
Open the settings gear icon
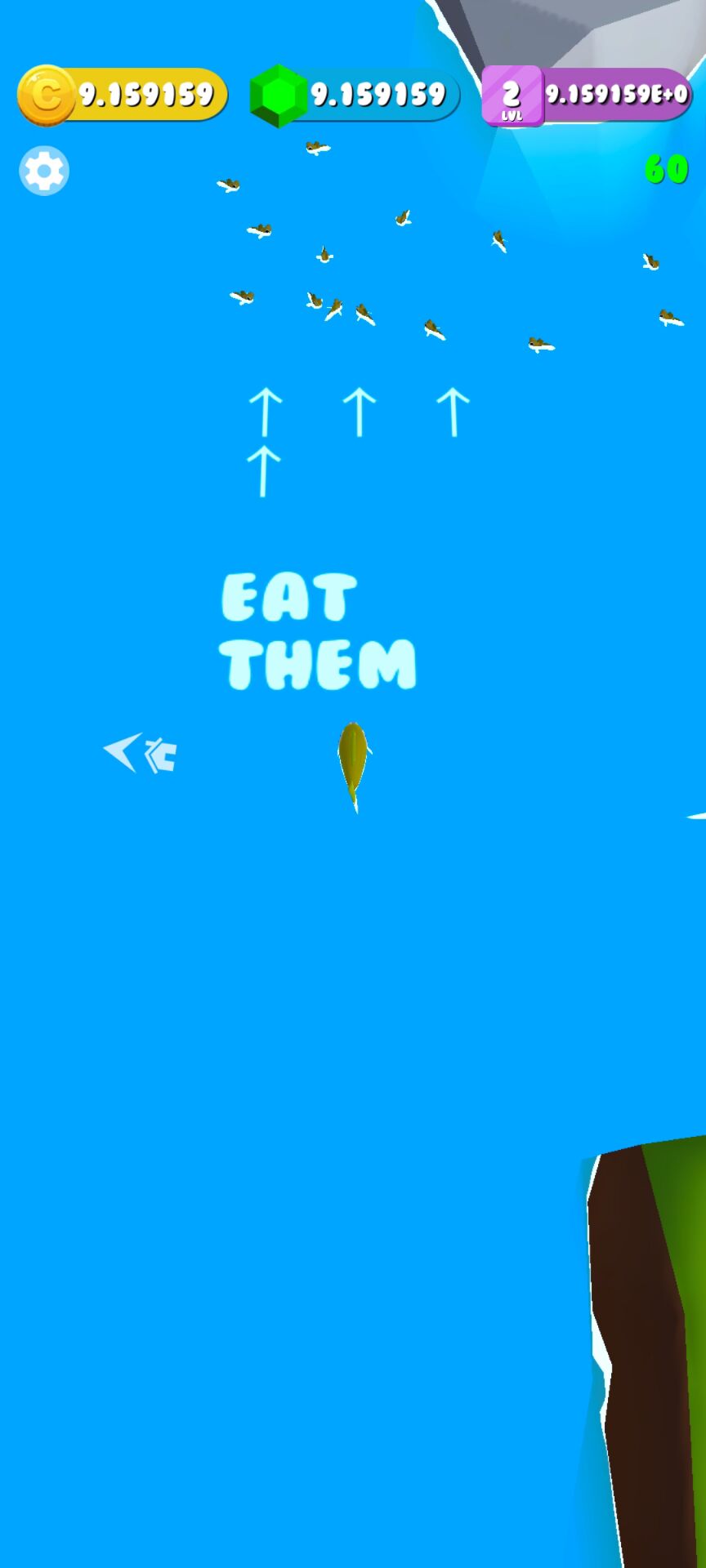coord(44,171)
